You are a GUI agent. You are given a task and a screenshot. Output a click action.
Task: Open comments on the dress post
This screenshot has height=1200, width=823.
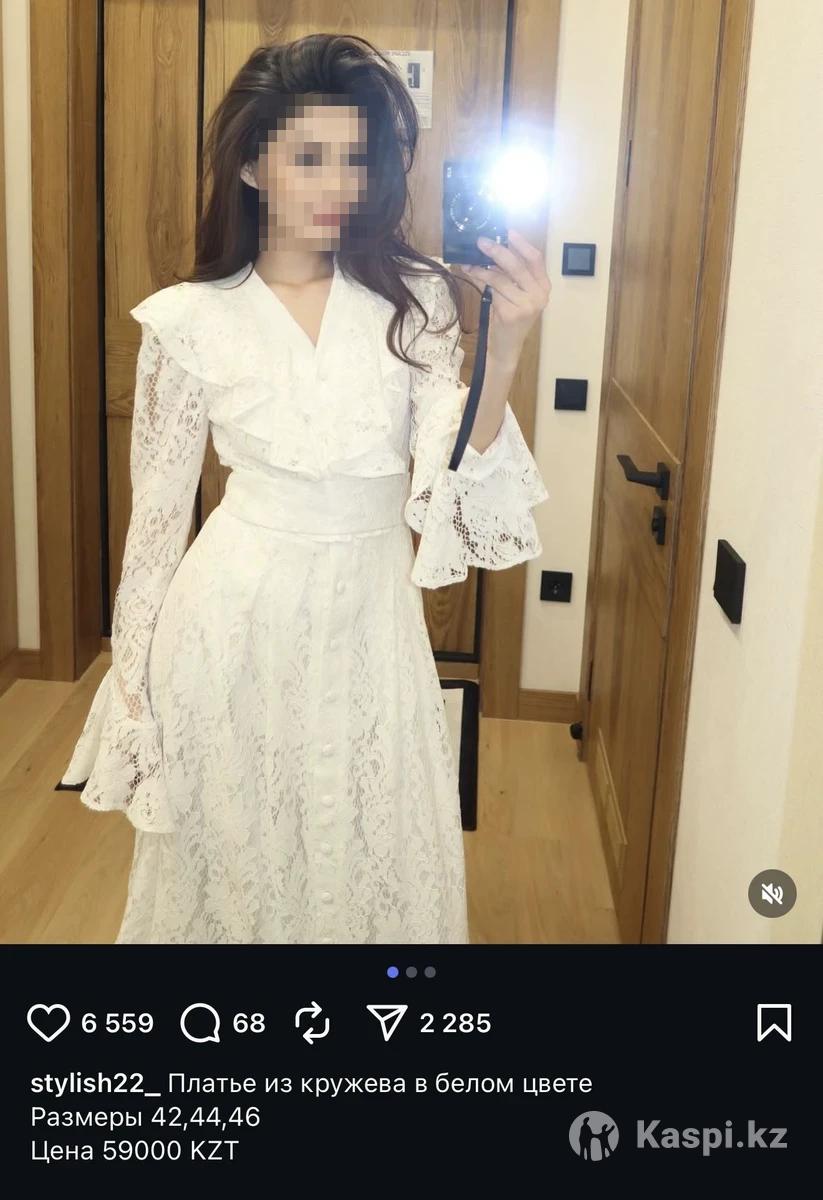point(200,1023)
